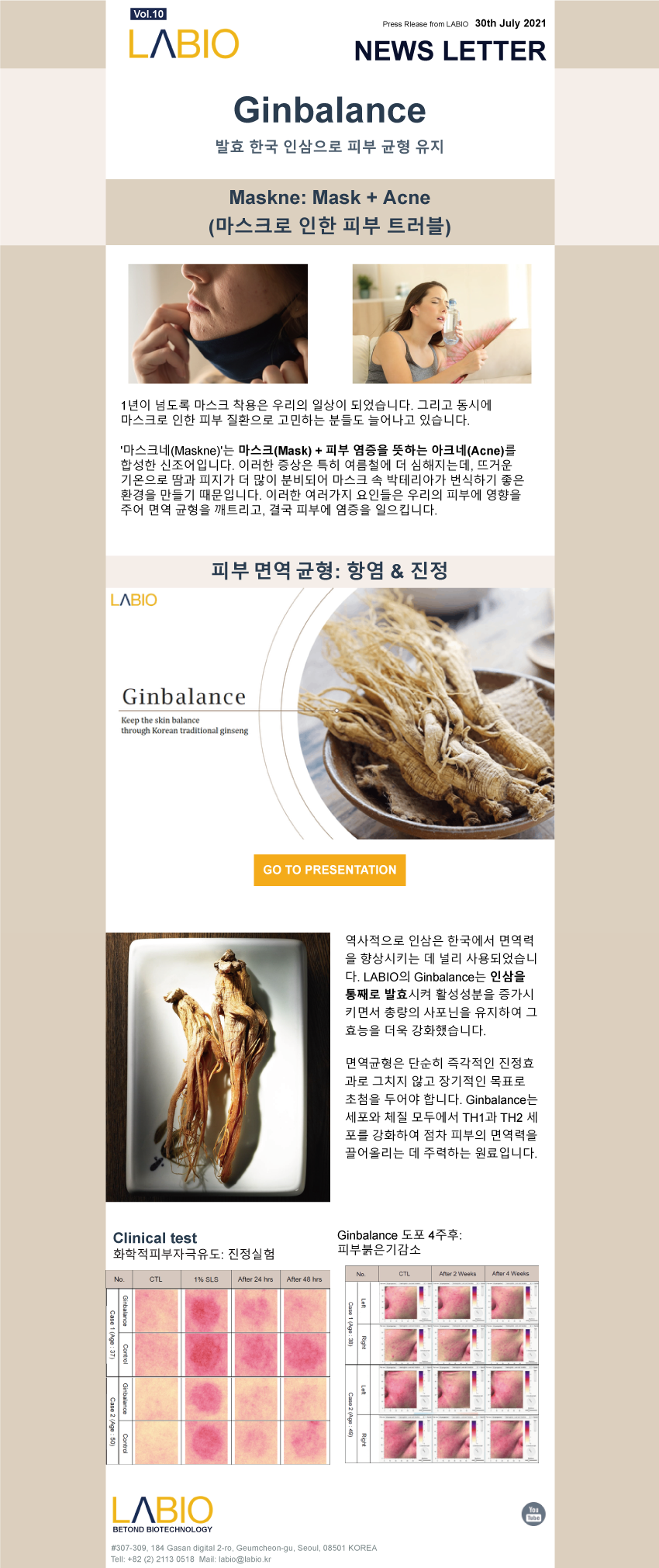This screenshot has height=1568, width=659.
Task: Tap the GO TO PRESENTATION button
Action: 329,870
